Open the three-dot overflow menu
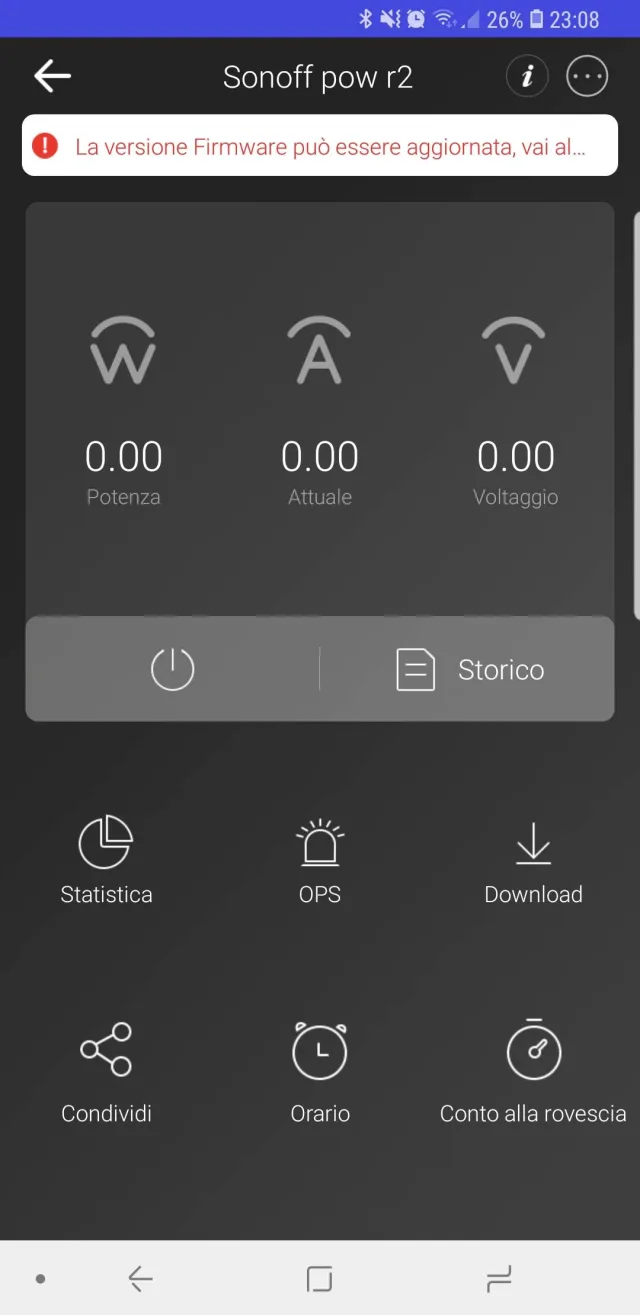The image size is (640, 1315). click(587, 77)
